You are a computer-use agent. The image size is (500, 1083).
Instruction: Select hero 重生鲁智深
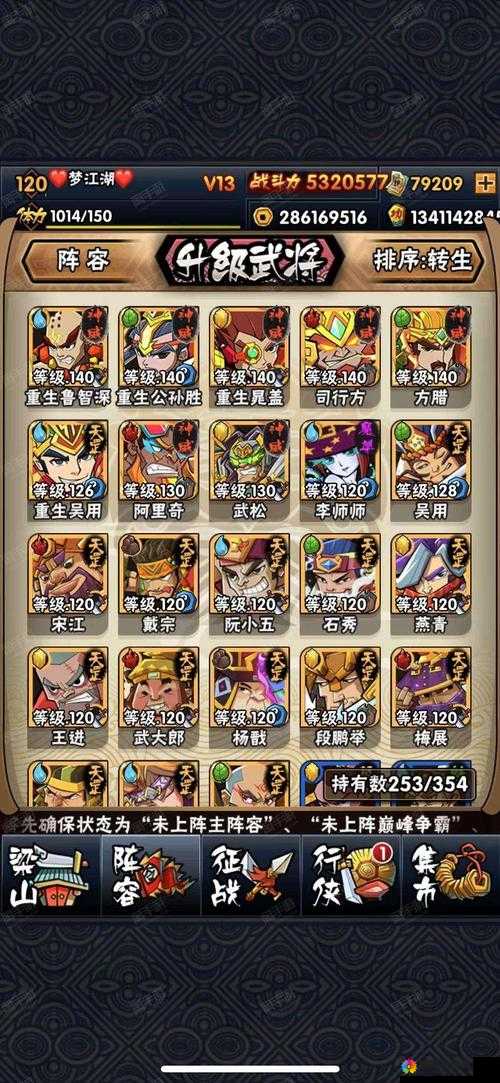(x=68, y=357)
